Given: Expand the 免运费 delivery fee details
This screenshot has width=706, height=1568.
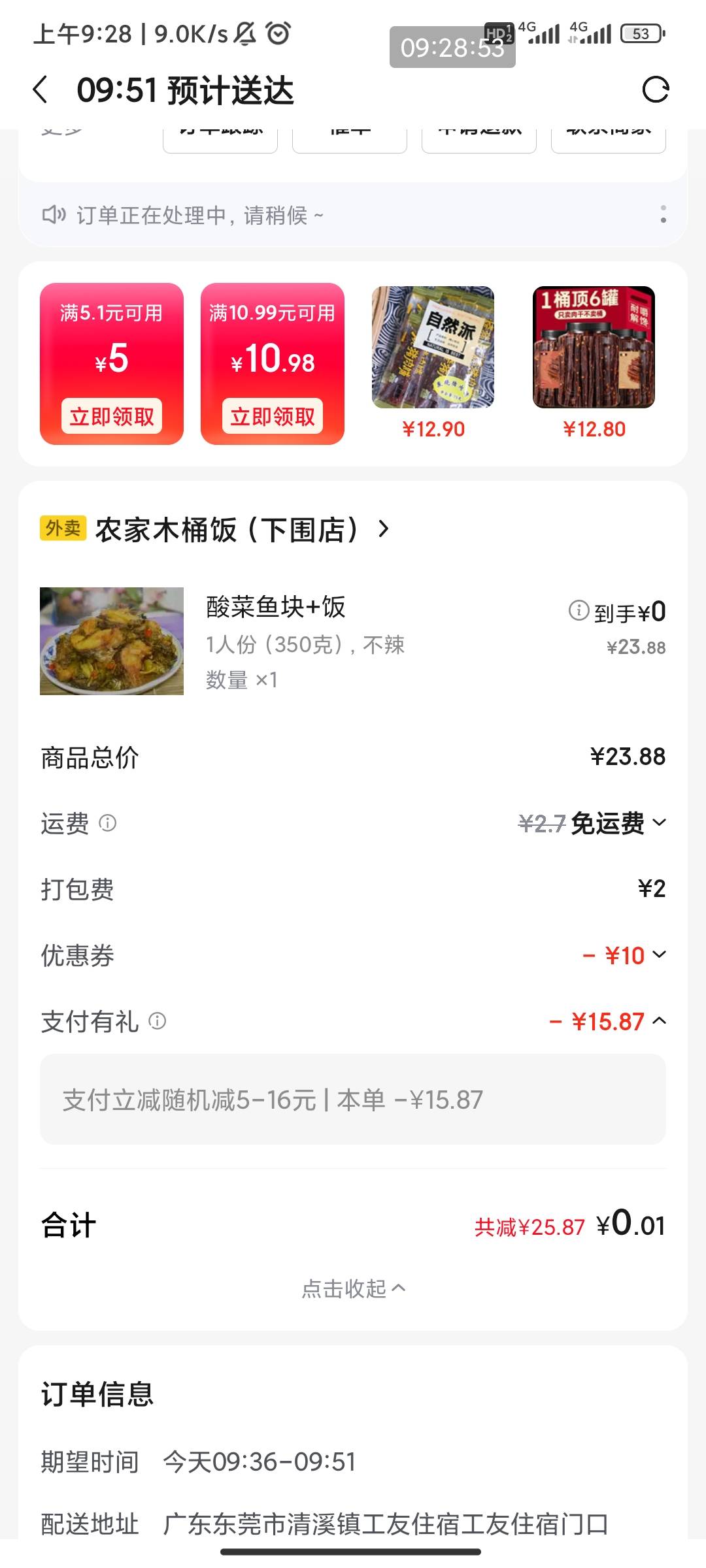Looking at the screenshot, I should pyautogui.click(x=659, y=823).
